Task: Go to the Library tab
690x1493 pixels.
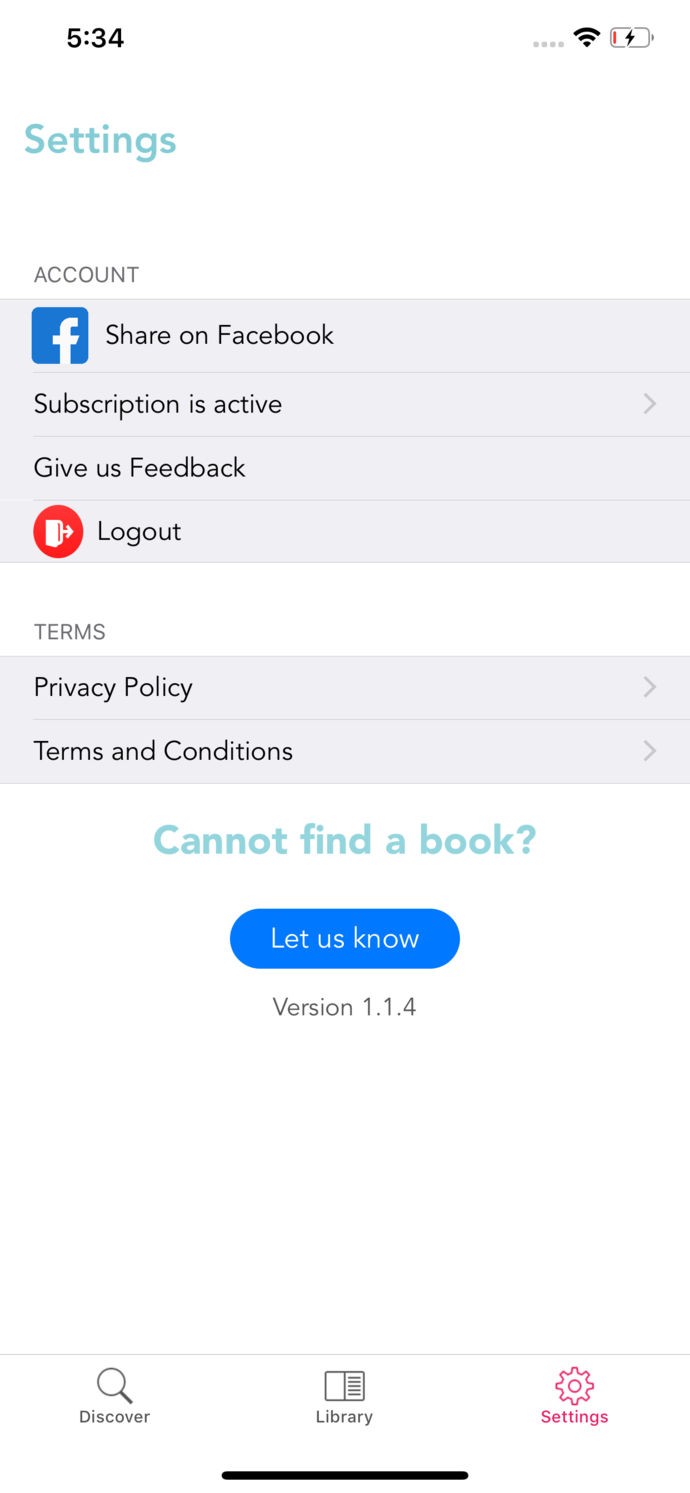Action: point(344,1397)
